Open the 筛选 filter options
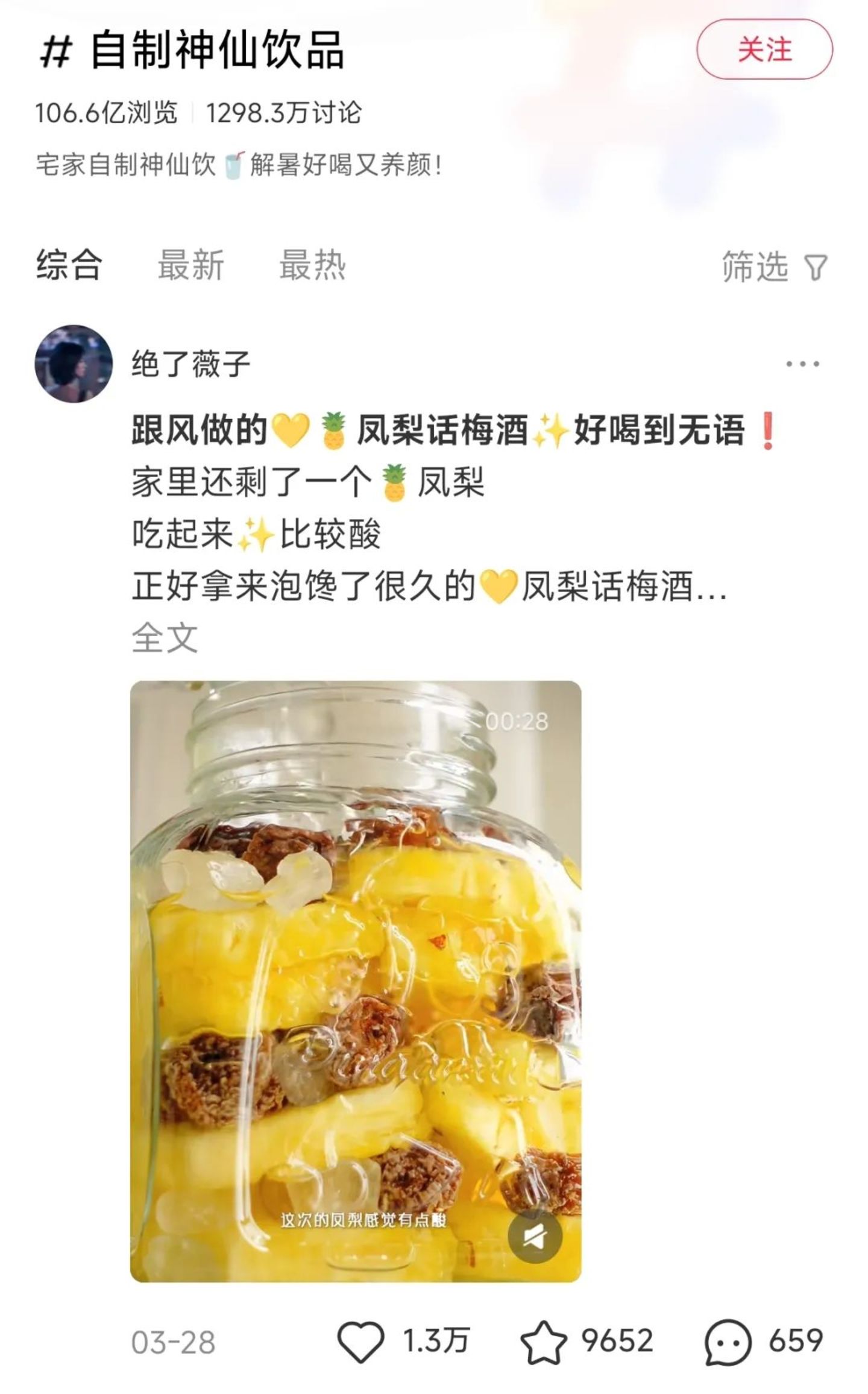This screenshot has height=1394, width=868. tap(774, 266)
